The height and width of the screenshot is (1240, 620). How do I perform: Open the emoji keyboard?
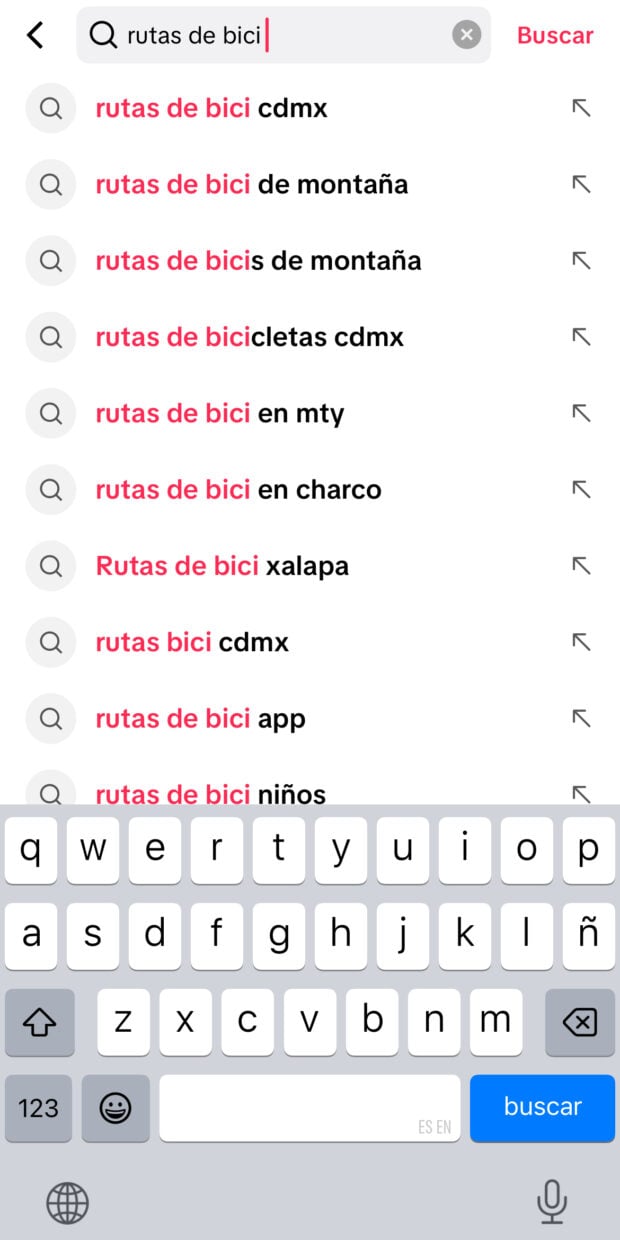pyautogui.click(x=116, y=1108)
